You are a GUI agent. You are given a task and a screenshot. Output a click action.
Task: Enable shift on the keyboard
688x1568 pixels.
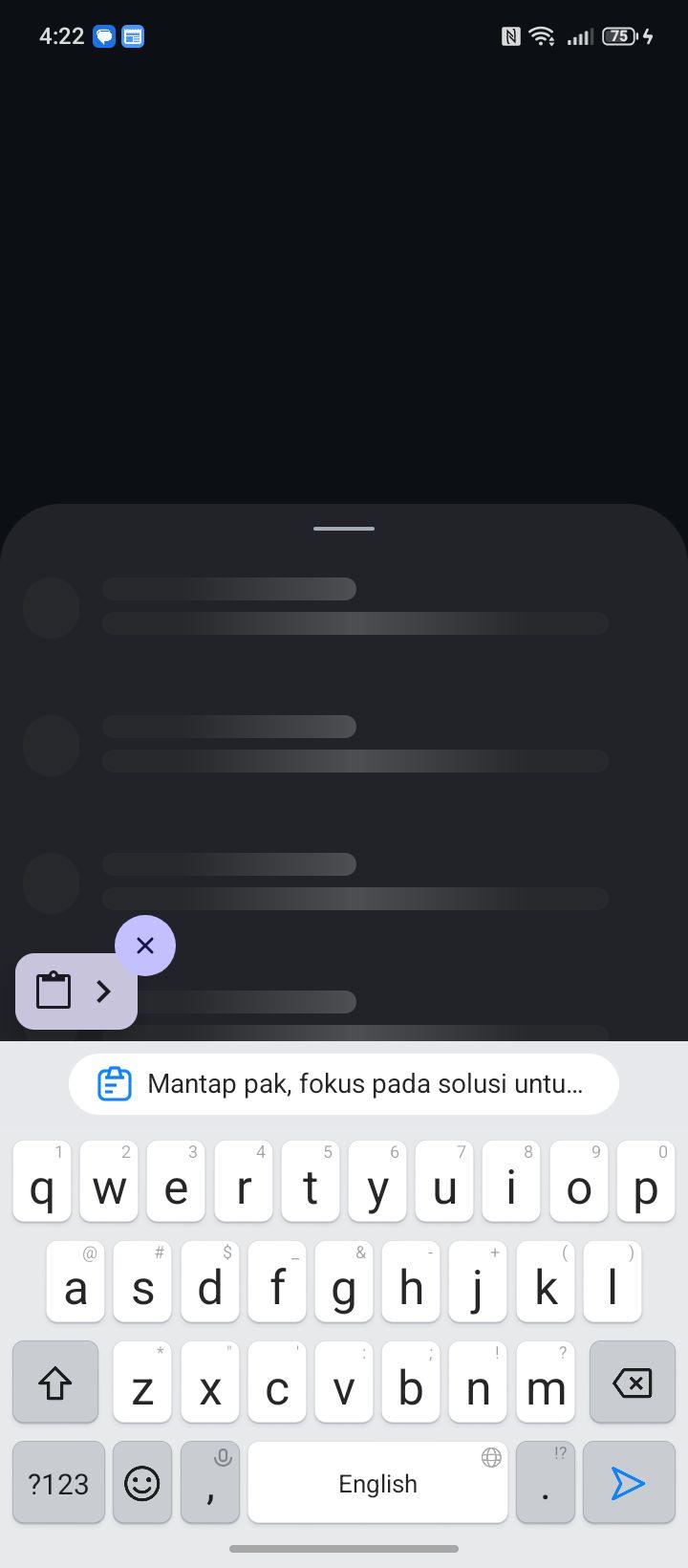[55, 1383]
